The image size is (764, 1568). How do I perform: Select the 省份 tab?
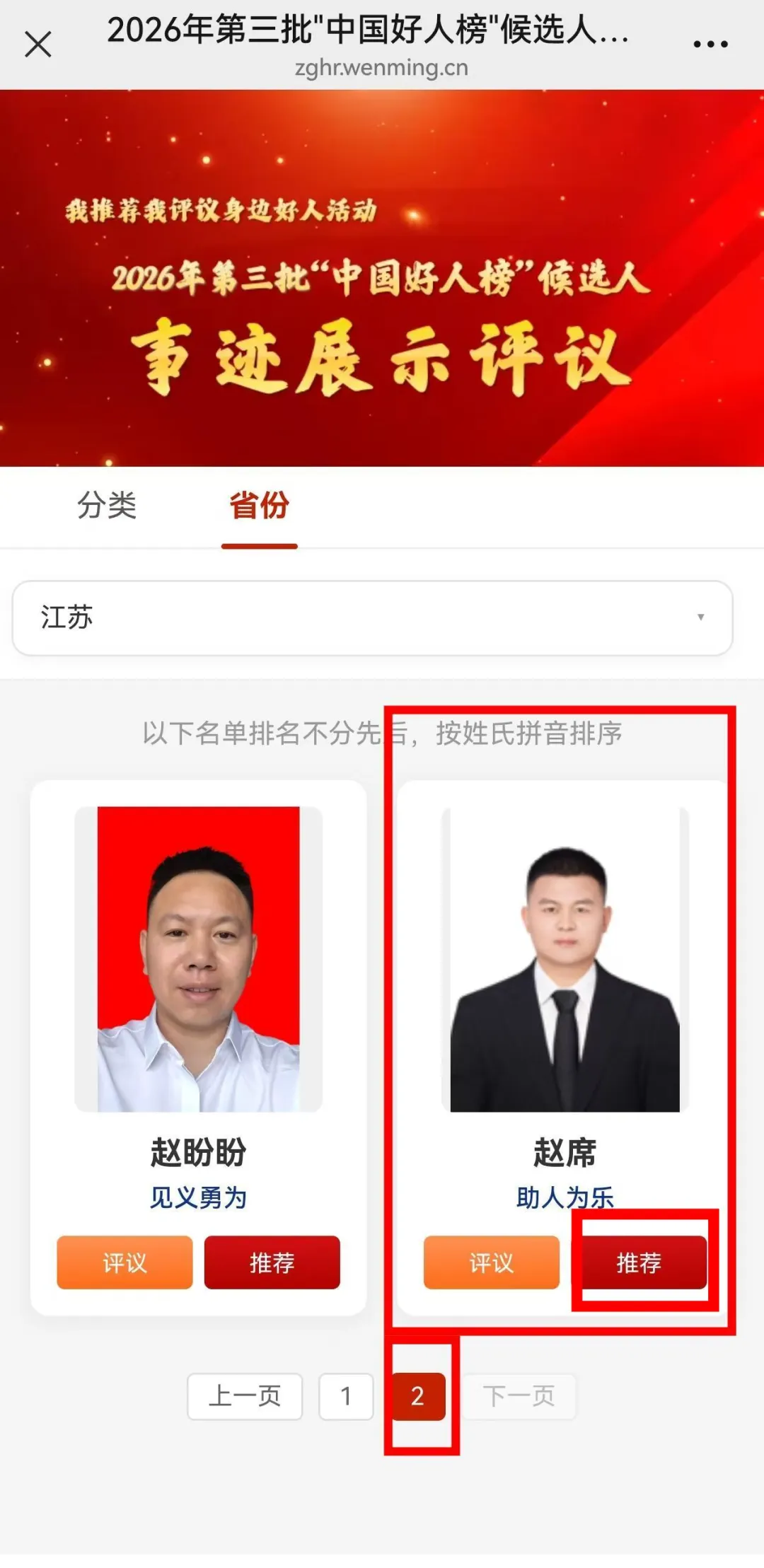(260, 506)
